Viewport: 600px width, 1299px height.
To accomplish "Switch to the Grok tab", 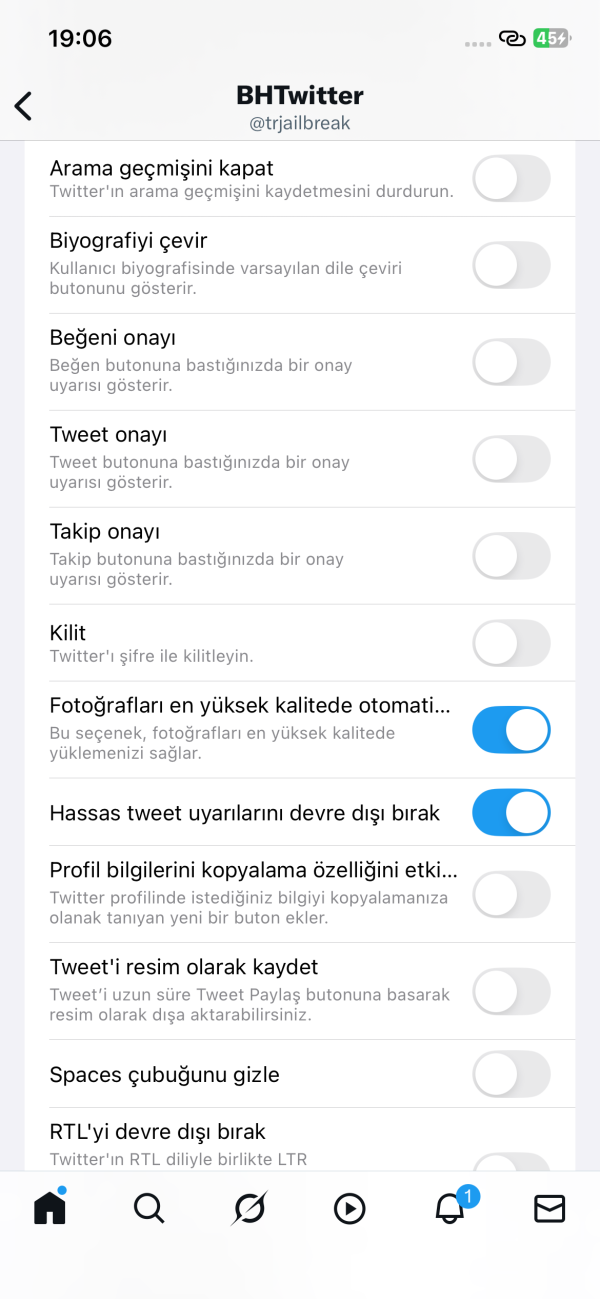I will tap(249, 1208).
